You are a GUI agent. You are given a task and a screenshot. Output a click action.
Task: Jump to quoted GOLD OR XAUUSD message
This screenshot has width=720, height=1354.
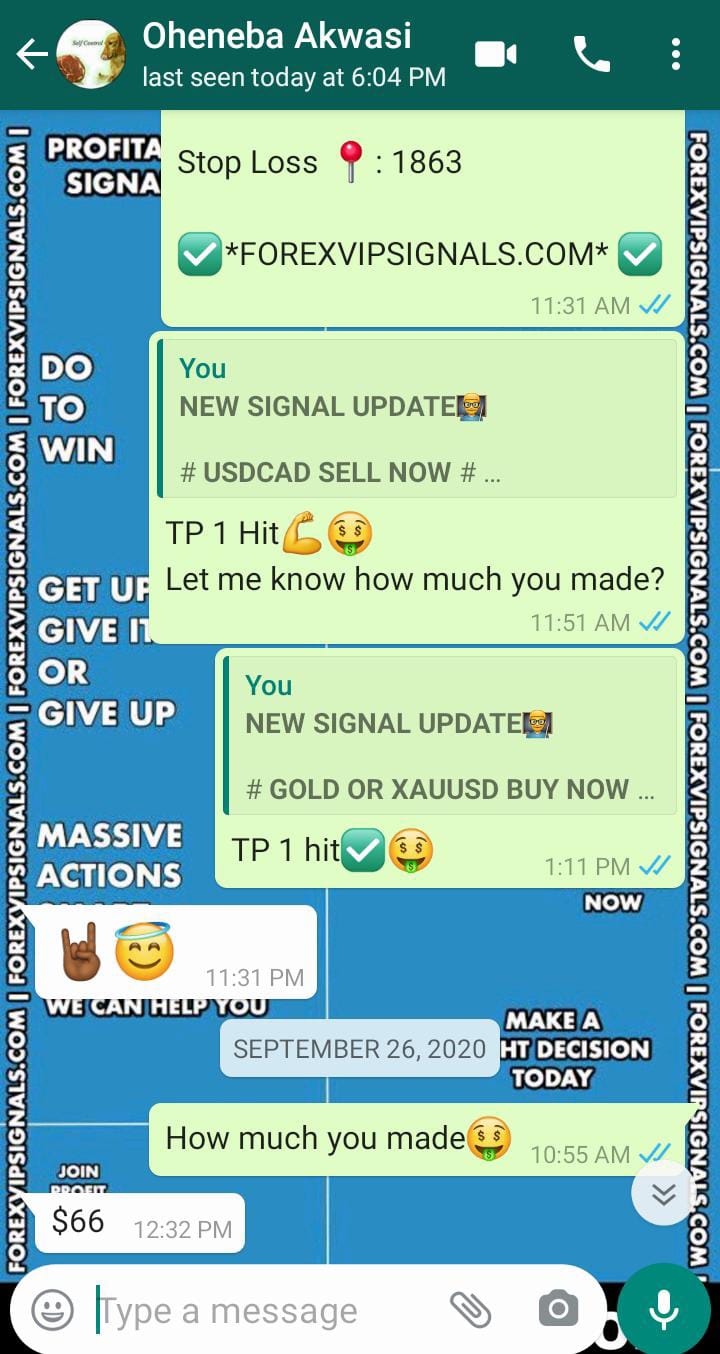(450, 738)
